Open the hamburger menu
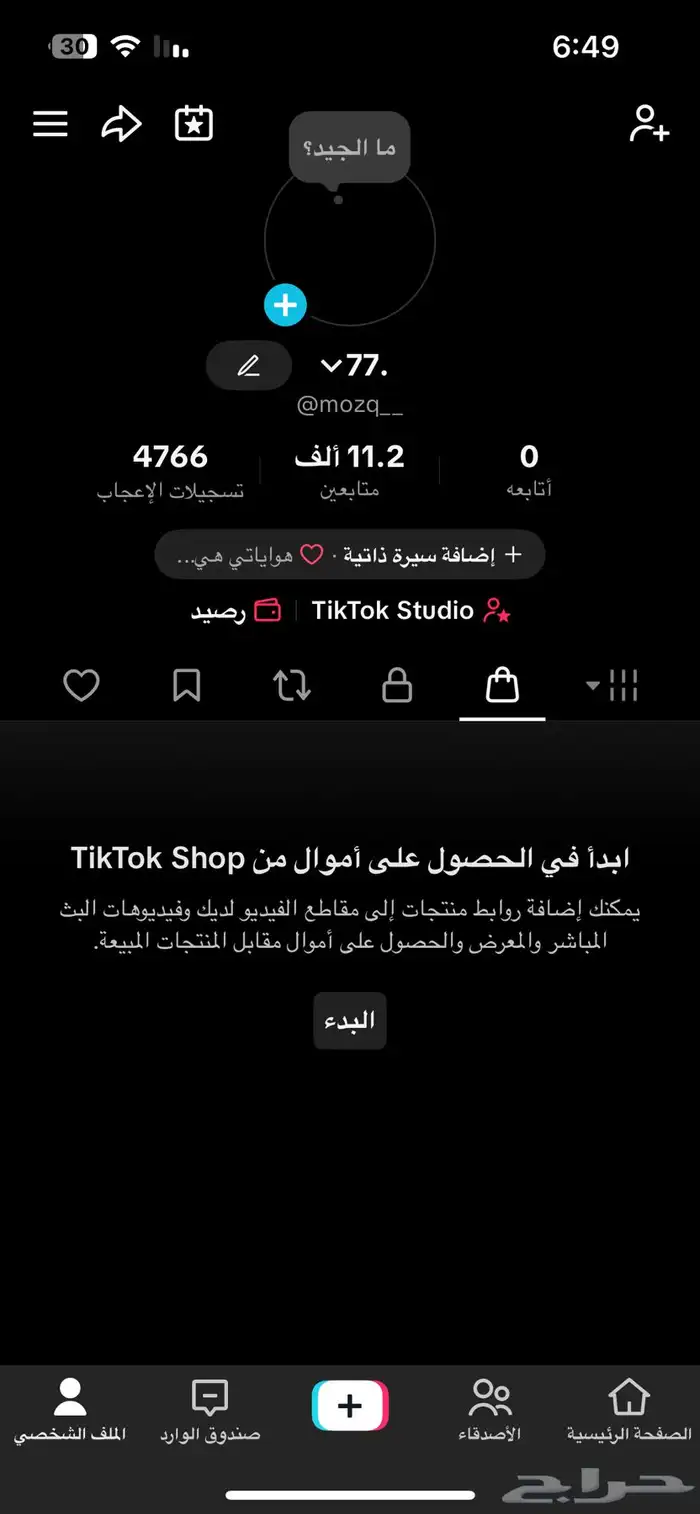The image size is (700, 1514). point(50,124)
